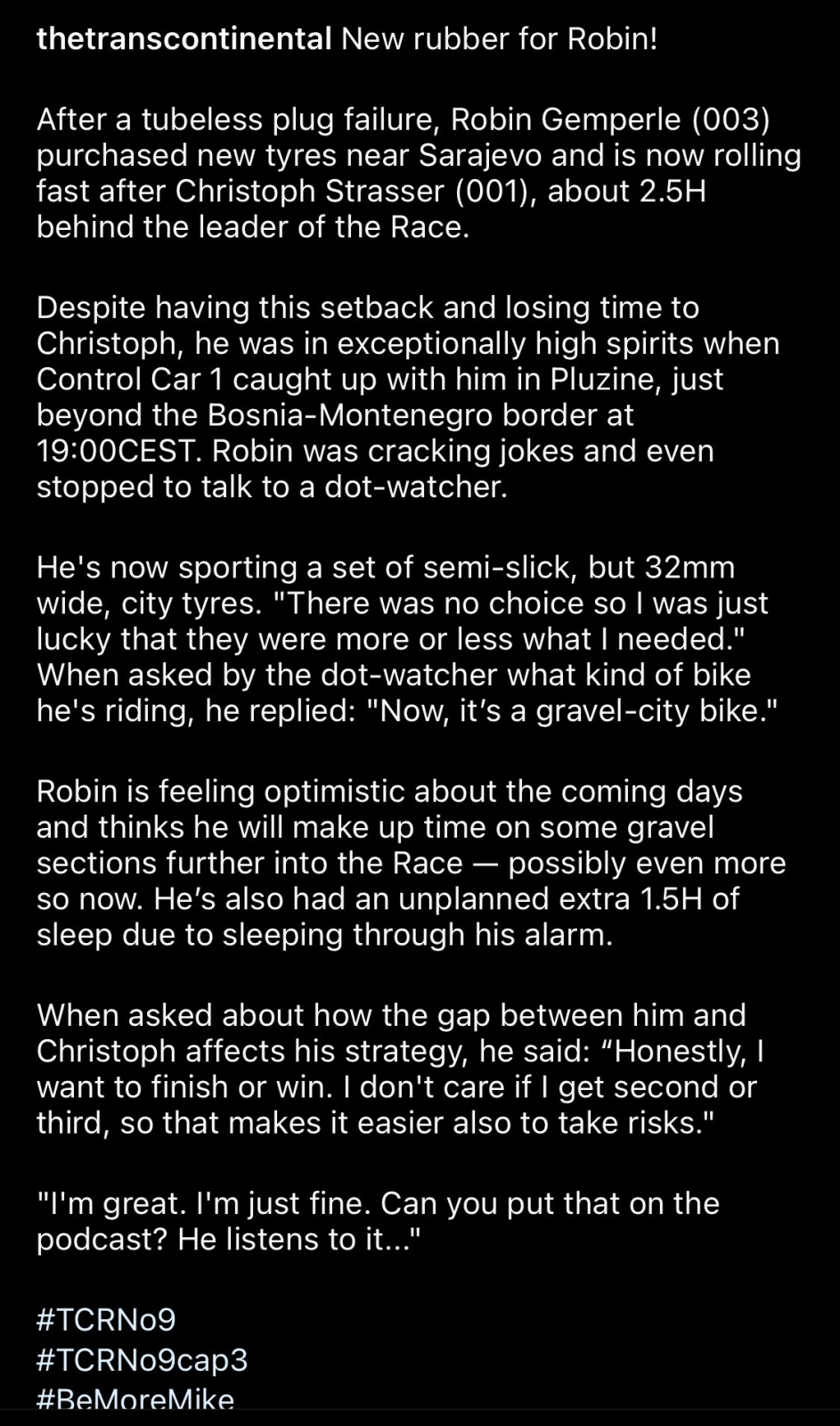Open the #TCRNo9 hashtag
The height and width of the screenshot is (1426, 840).
112,1320
